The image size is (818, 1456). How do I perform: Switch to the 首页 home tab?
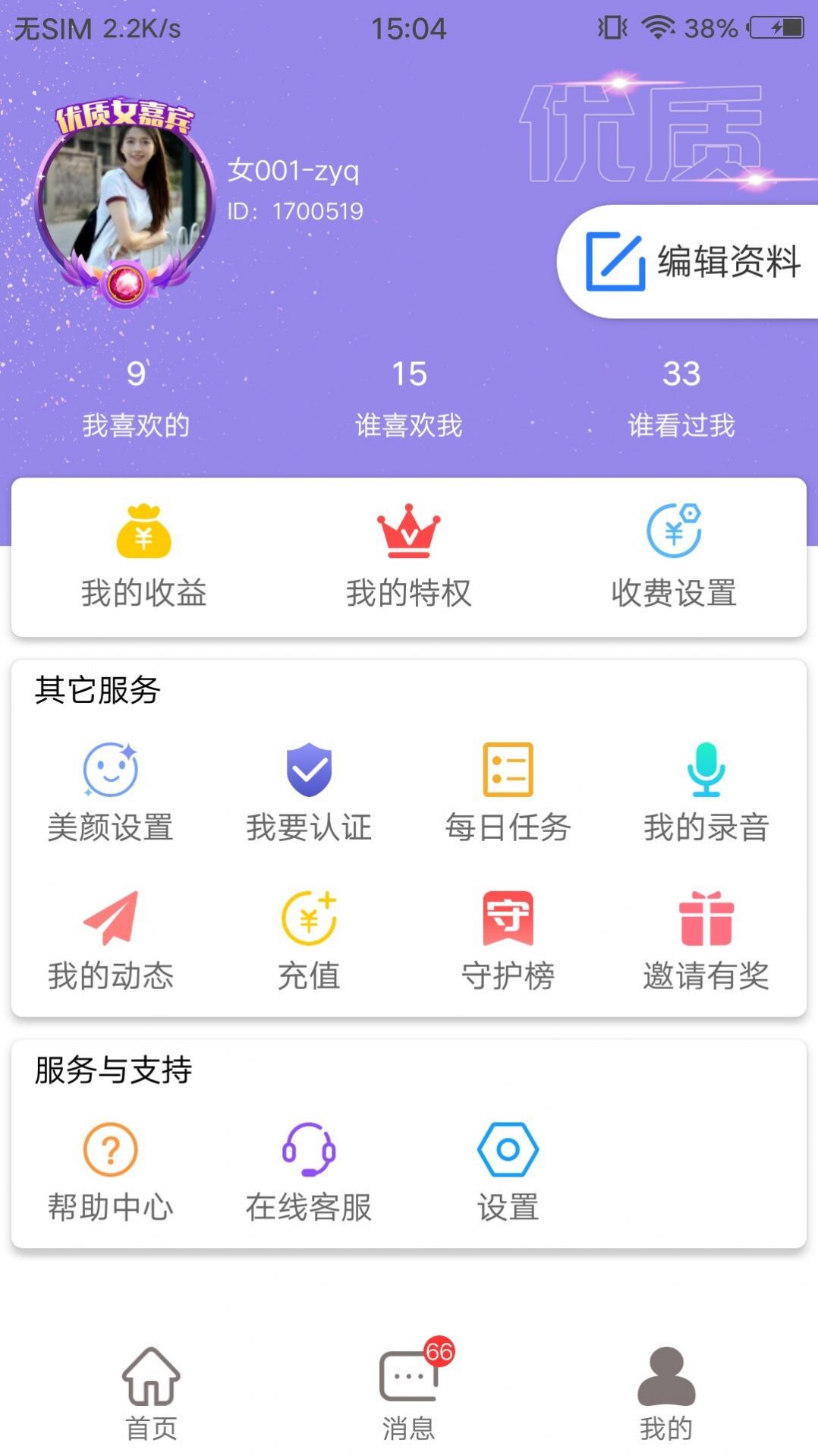click(151, 1394)
